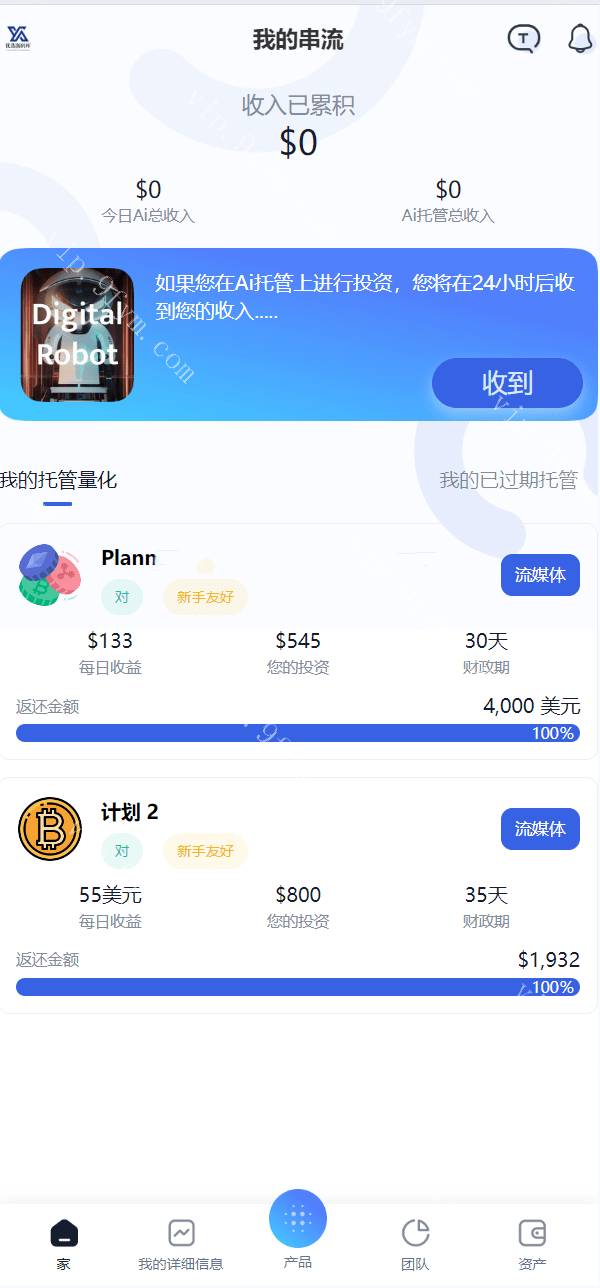Open the chat message icon
The width and height of the screenshot is (600, 1288).
[524, 39]
